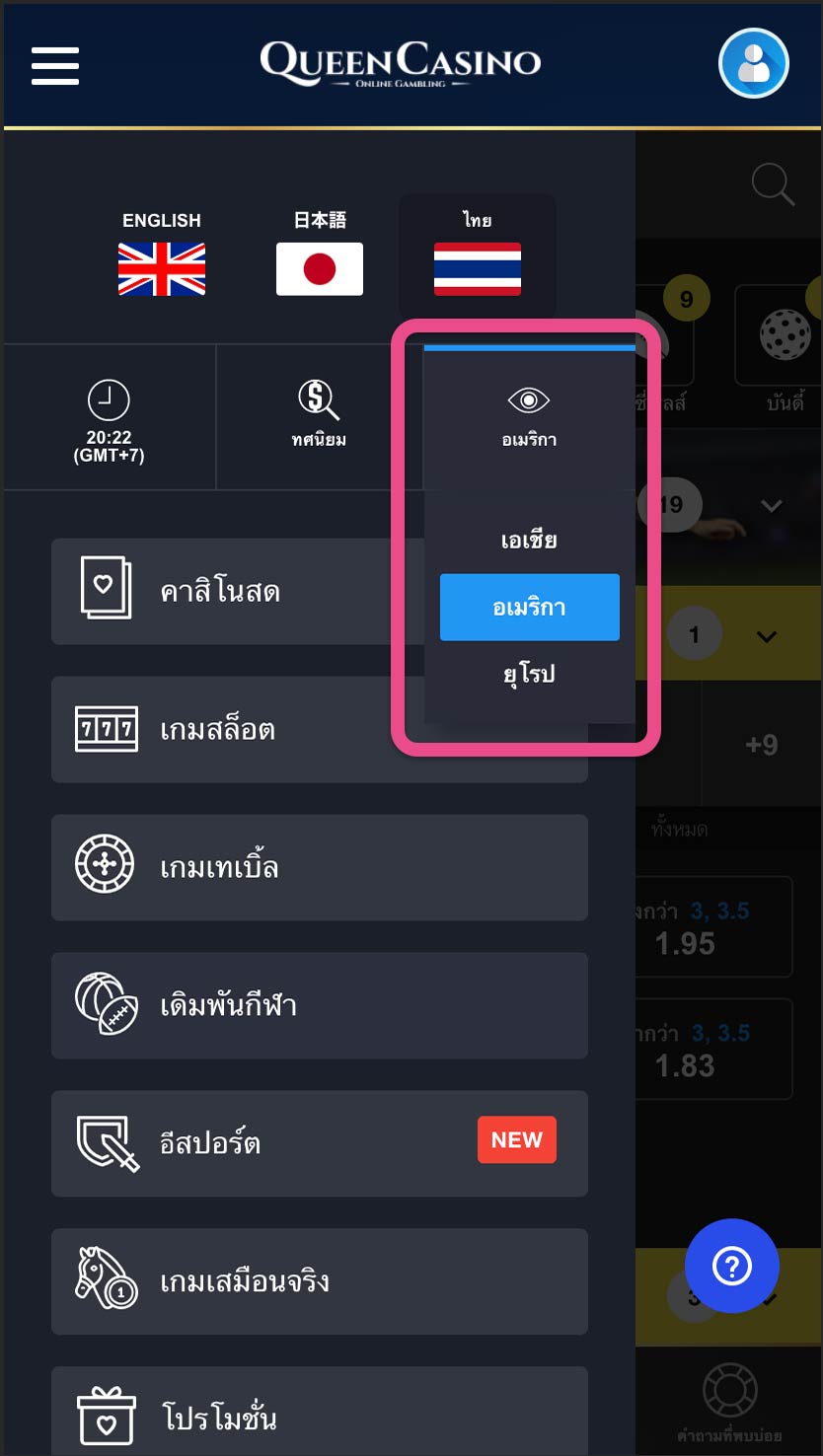
Task: Choose เอเชีย view option
Action: pos(529,540)
